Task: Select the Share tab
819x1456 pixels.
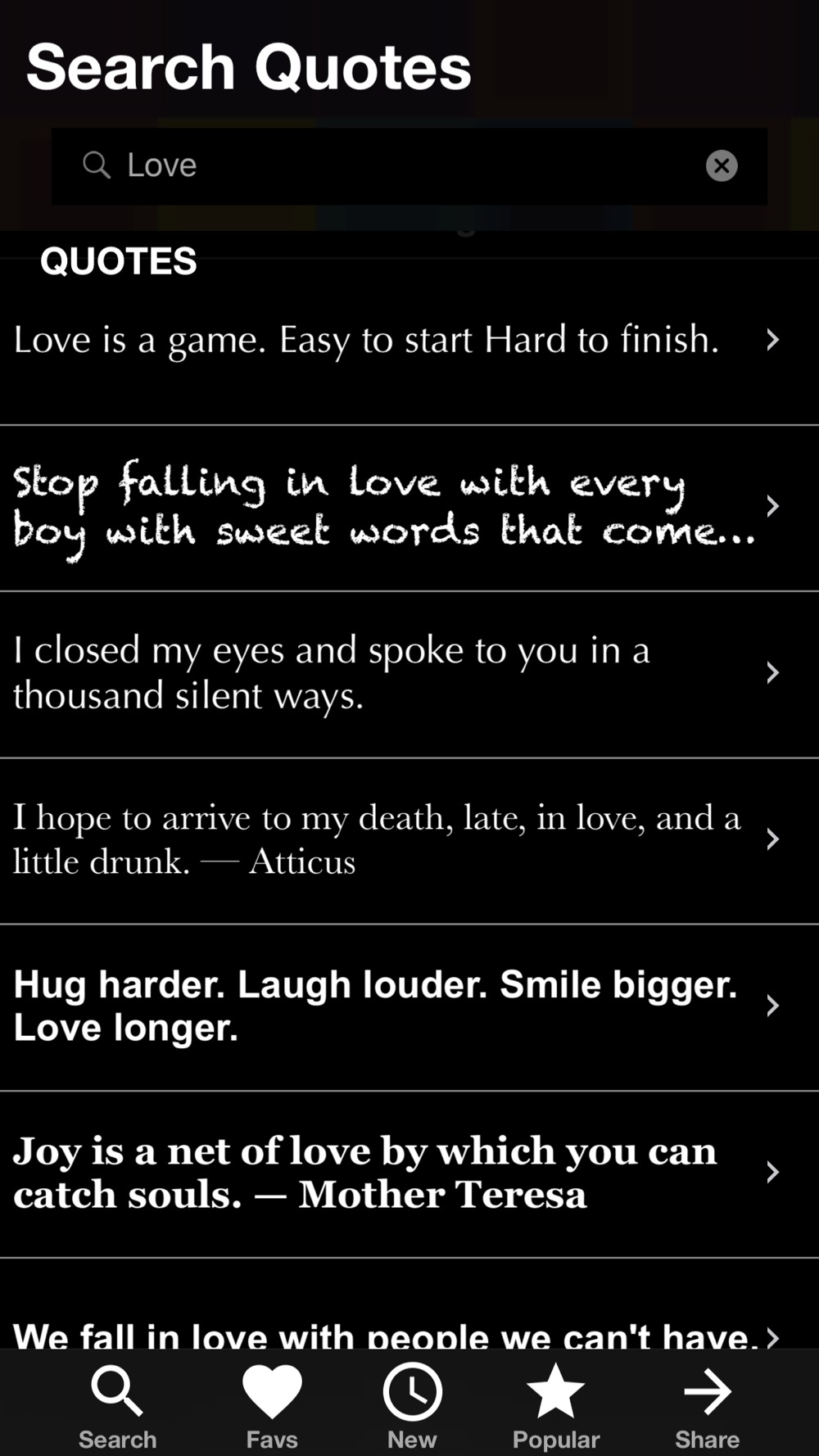Action: (707, 1405)
